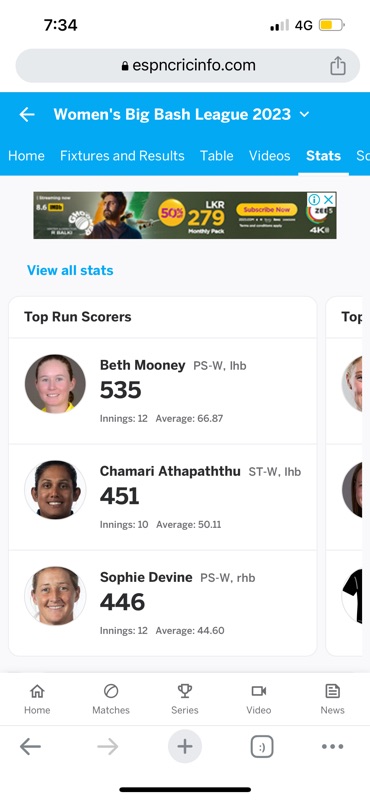
Task: Open the espncricinfo.com address field
Action: [187, 66]
